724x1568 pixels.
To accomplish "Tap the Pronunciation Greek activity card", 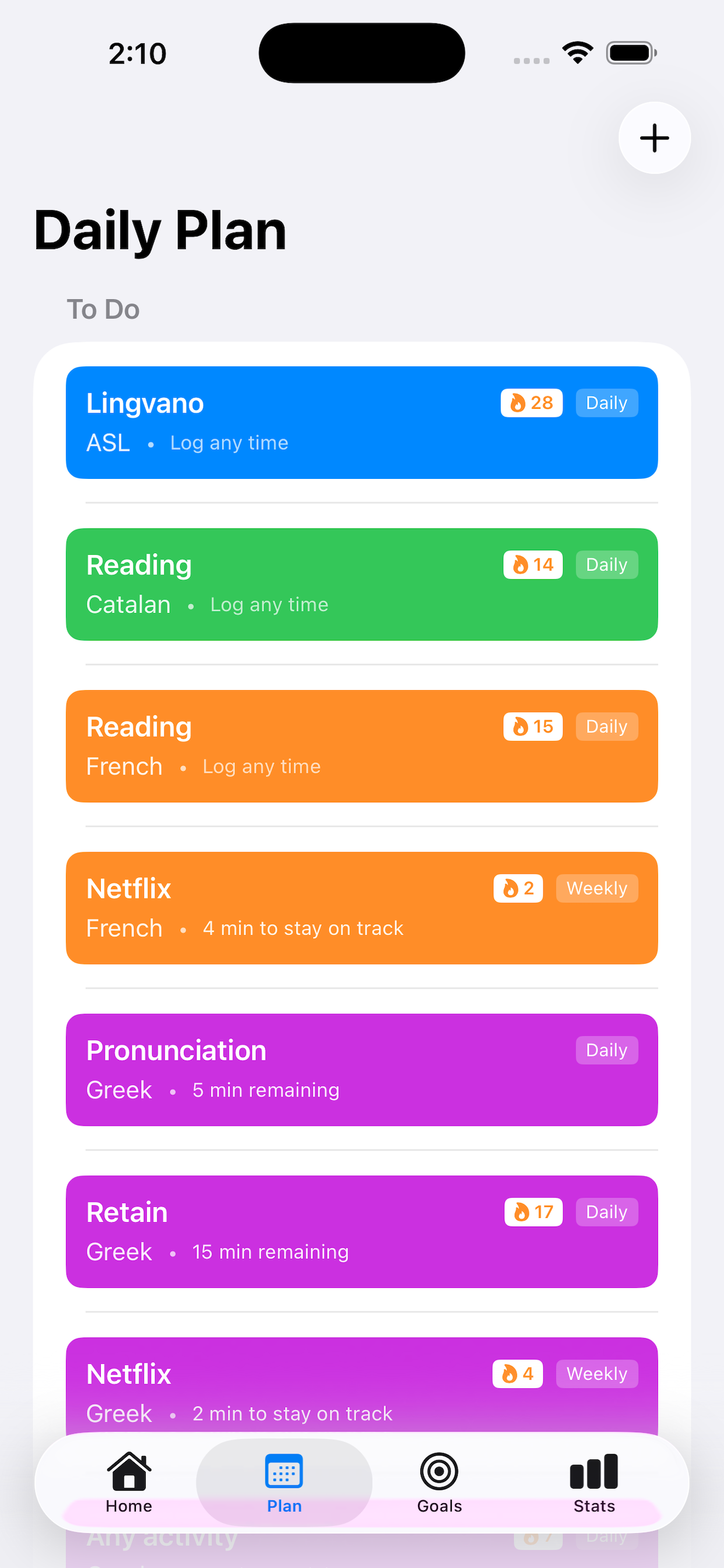I will pyautogui.click(x=361, y=1070).
